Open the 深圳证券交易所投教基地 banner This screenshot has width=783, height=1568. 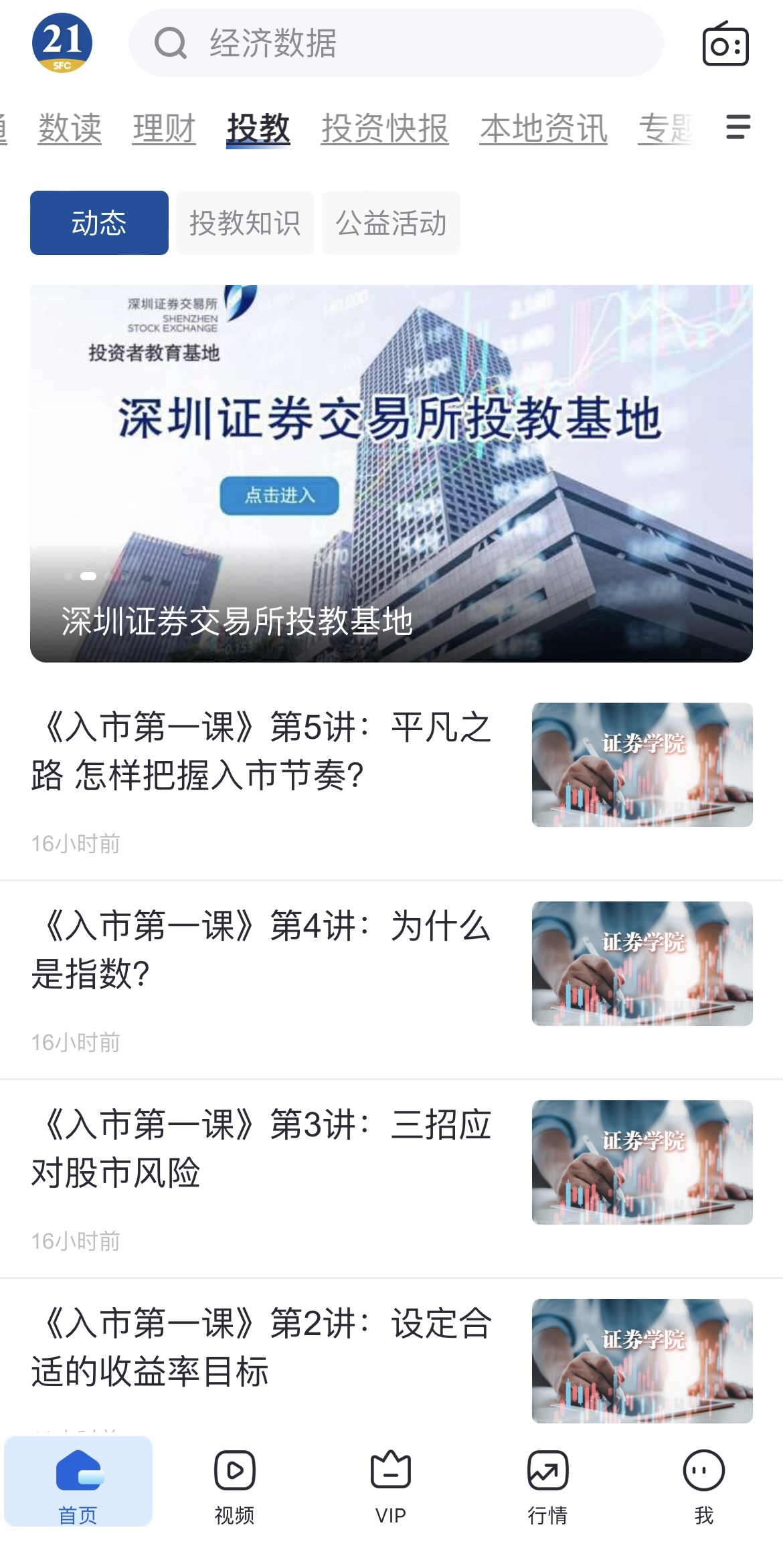[x=391, y=474]
